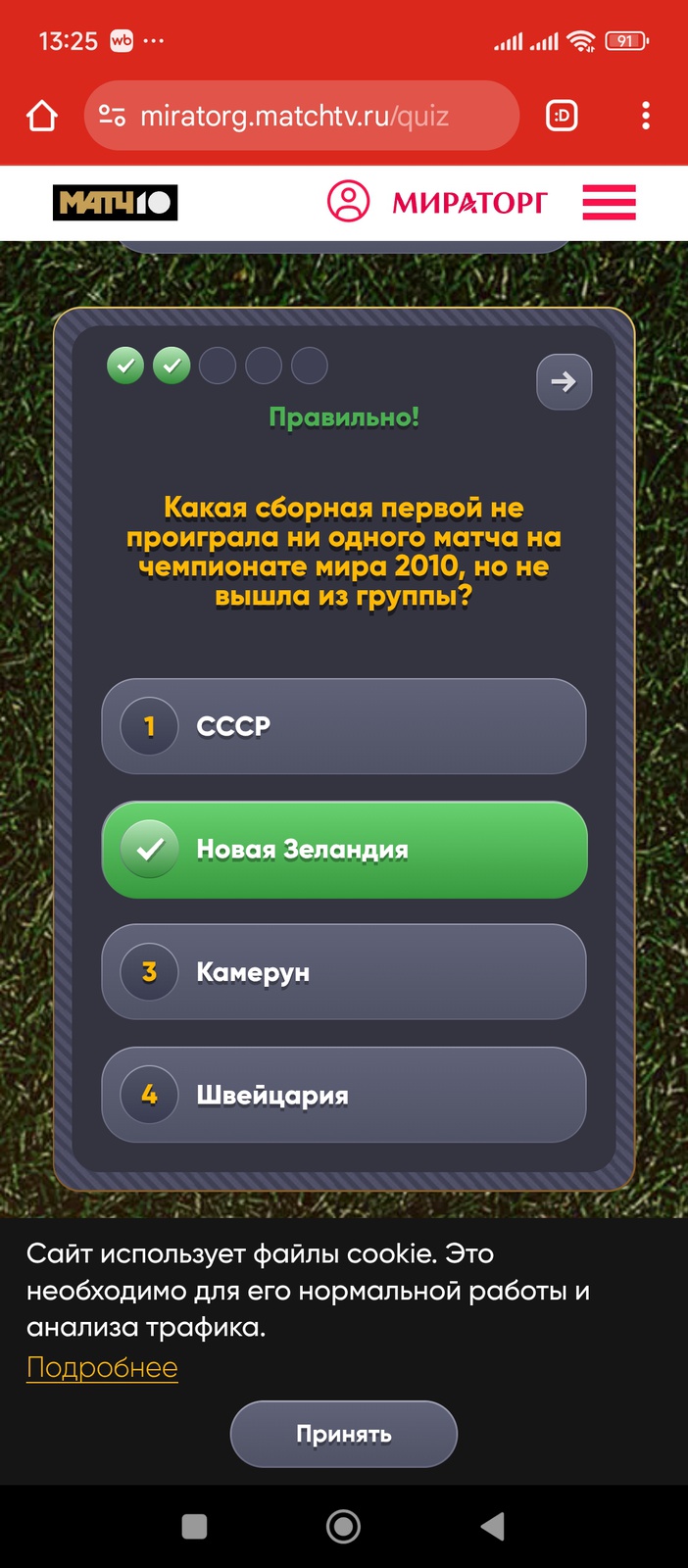This screenshot has width=688, height=1568.
Task: Open recent apps from the navigation bar
Action: (195, 1526)
